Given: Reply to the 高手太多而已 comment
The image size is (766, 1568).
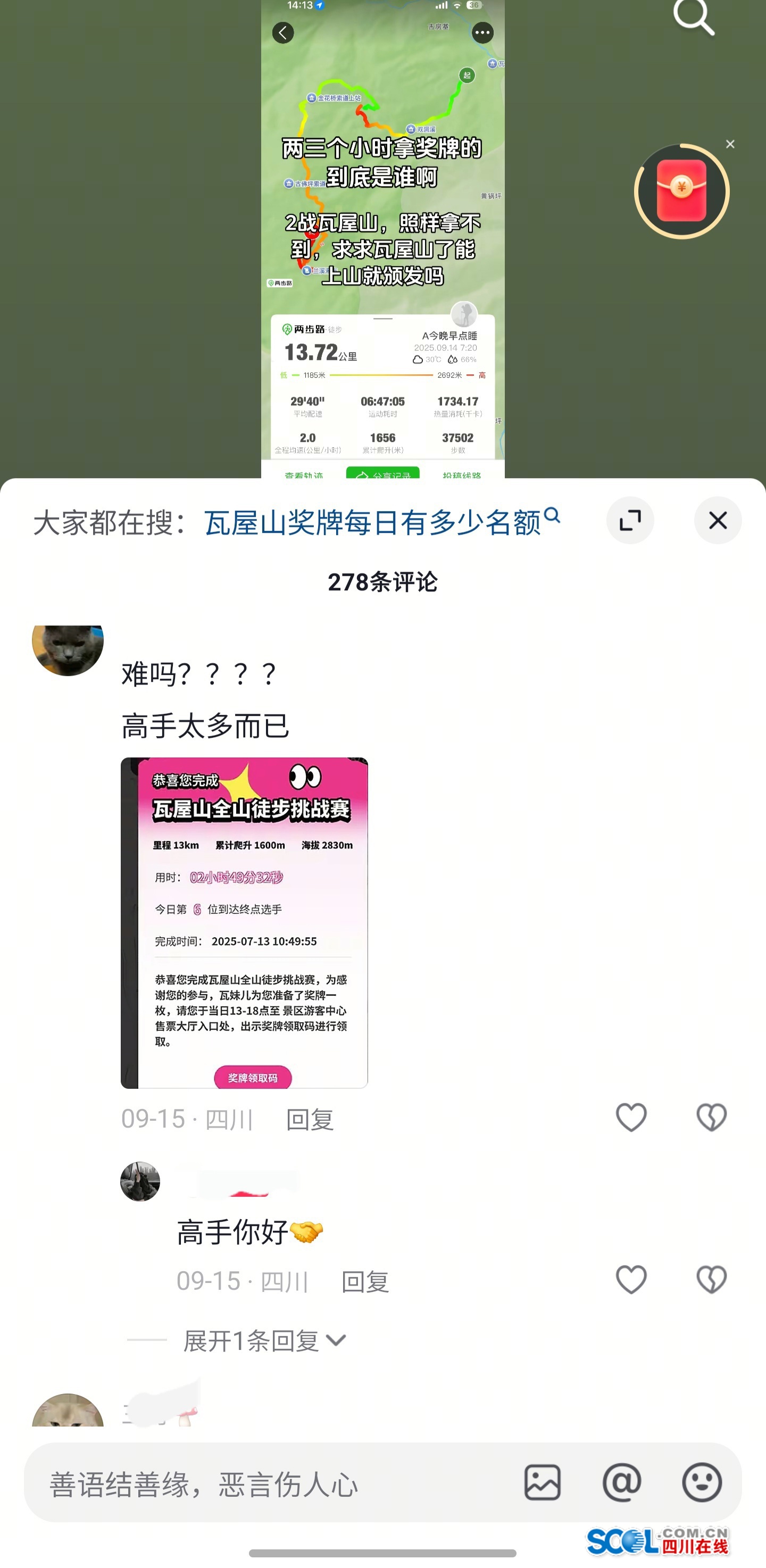Looking at the screenshot, I should [309, 1119].
